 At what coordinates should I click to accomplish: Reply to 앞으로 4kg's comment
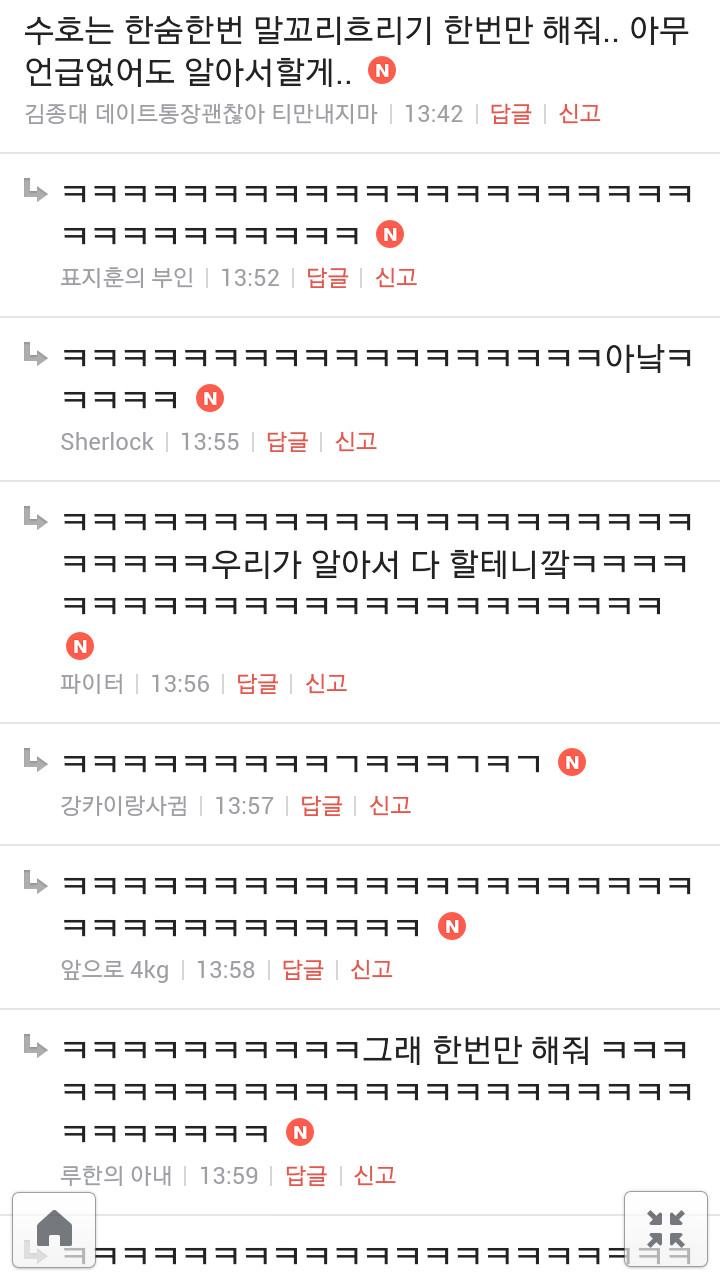303,970
